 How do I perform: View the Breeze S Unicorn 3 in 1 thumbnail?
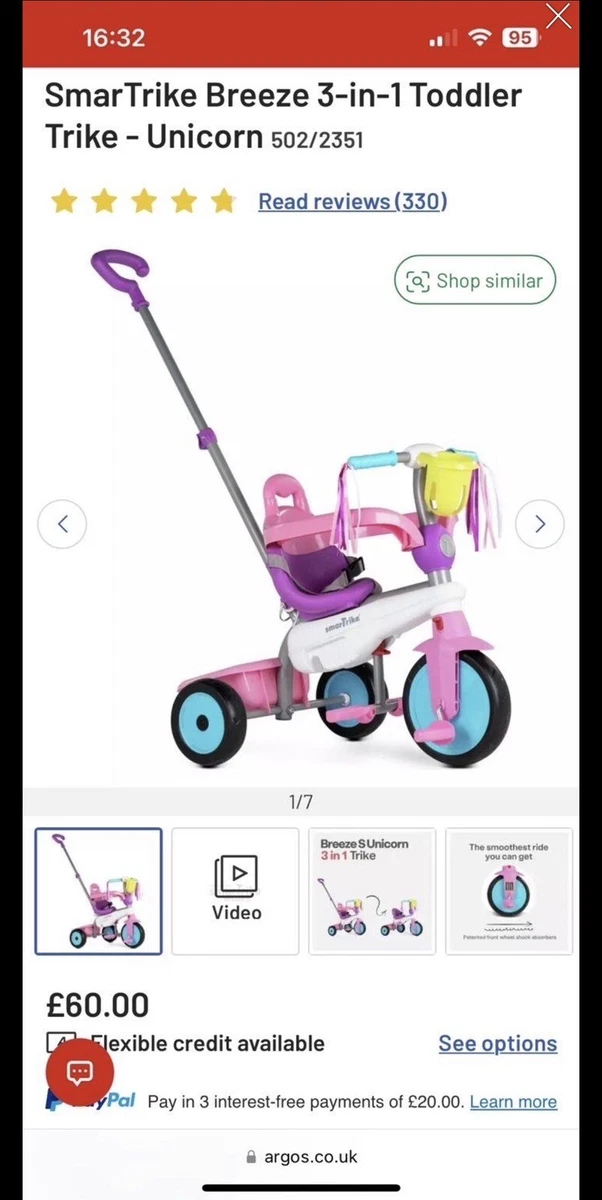[x=372, y=891]
